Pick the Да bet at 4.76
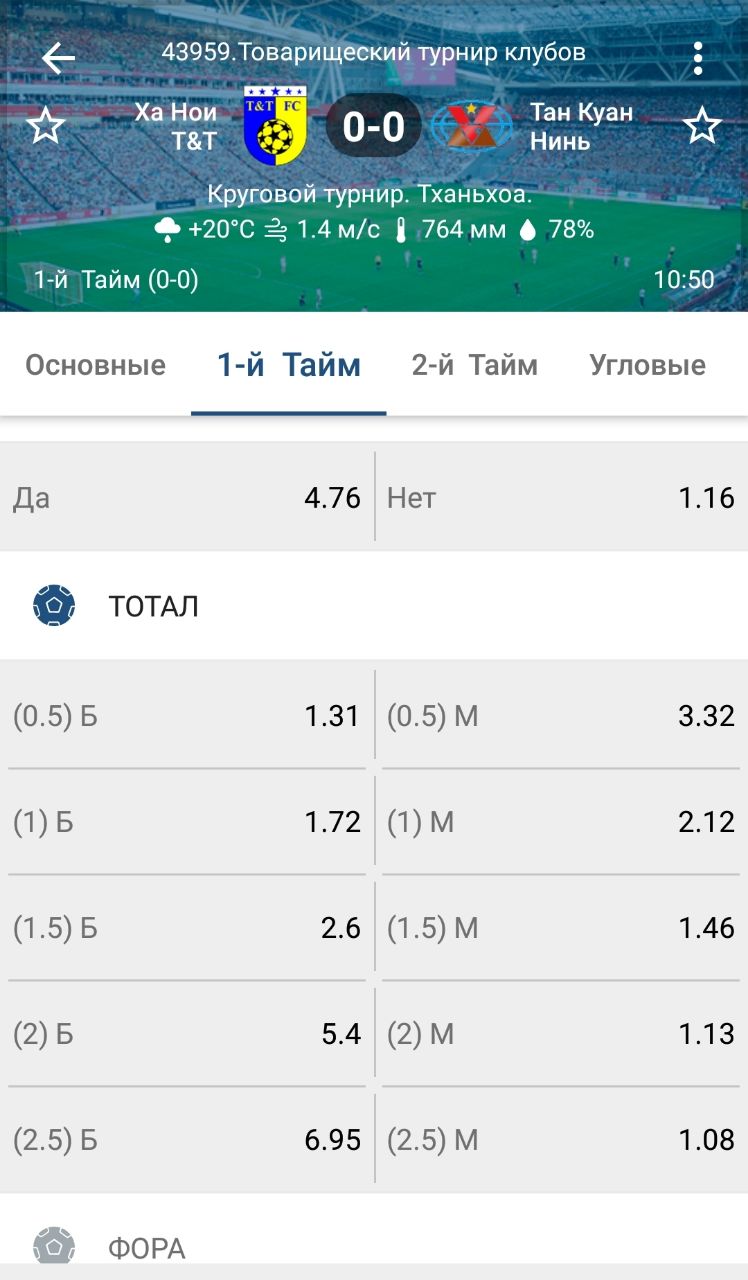 point(187,497)
